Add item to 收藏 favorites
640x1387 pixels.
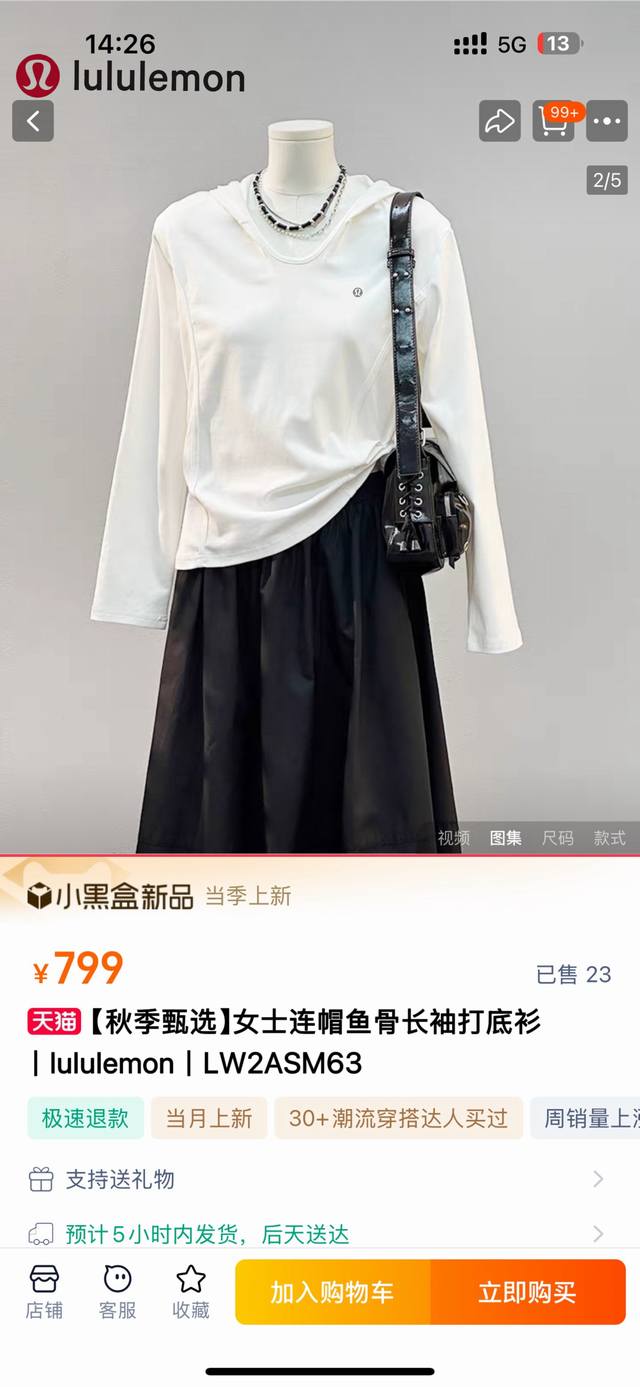(x=190, y=1291)
